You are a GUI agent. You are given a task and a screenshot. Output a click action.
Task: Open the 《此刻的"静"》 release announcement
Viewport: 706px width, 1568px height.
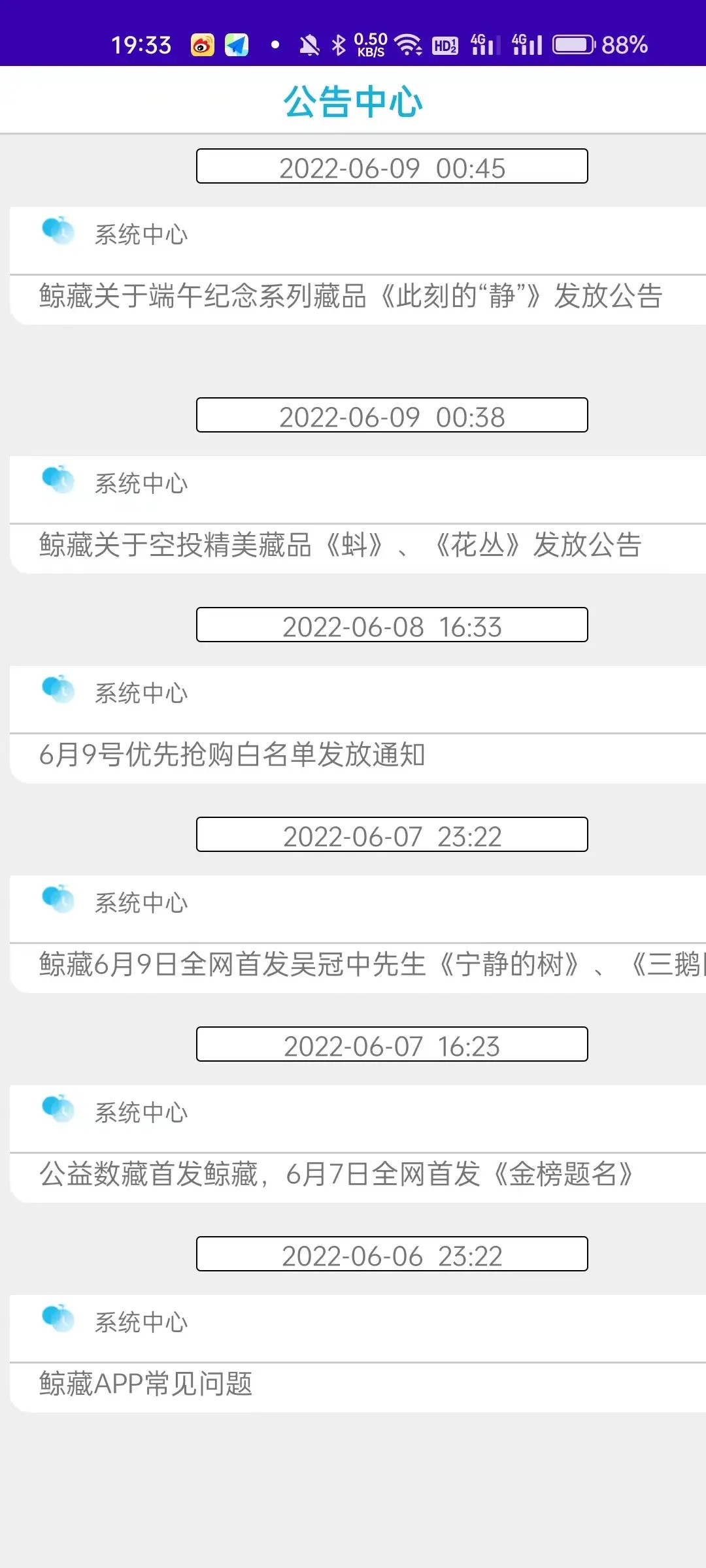(x=352, y=297)
